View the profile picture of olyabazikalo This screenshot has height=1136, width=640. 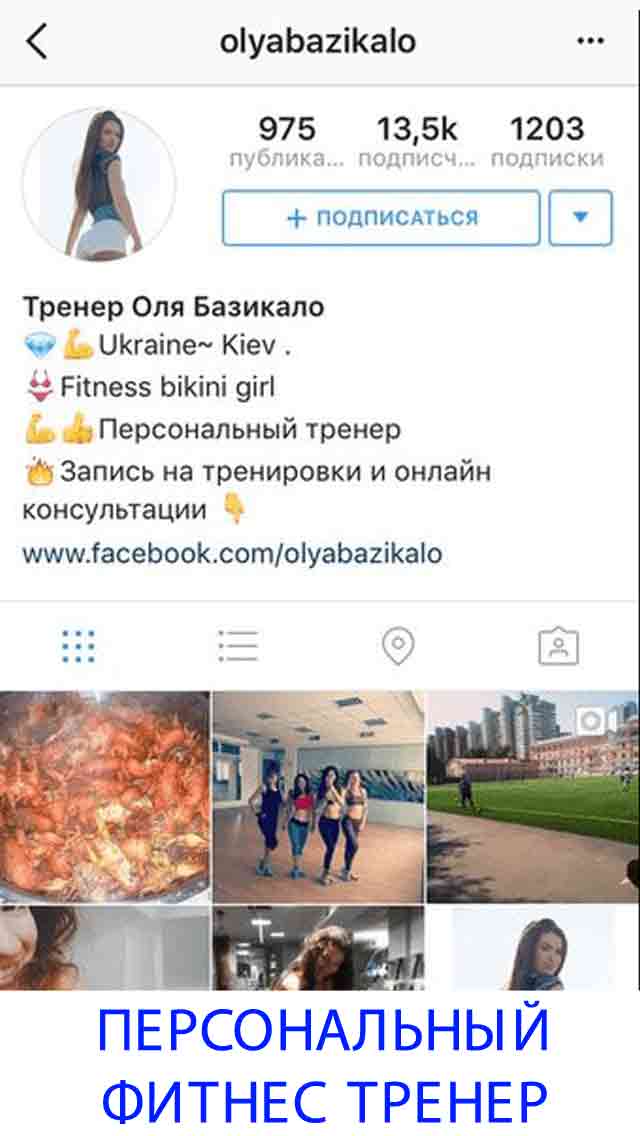[x=99, y=185]
